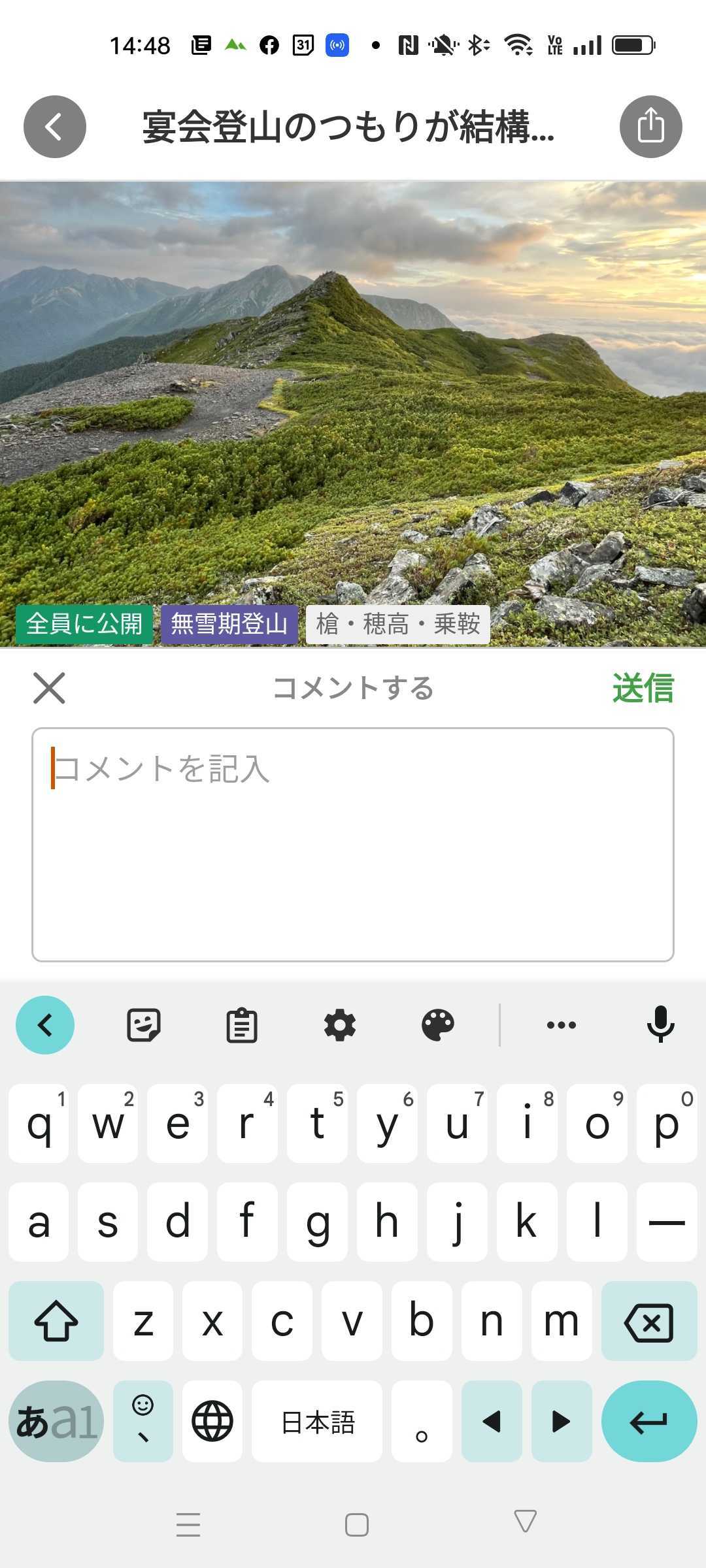Go back using the top-left arrow
This screenshot has height=1568, width=706.
point(55,127)
